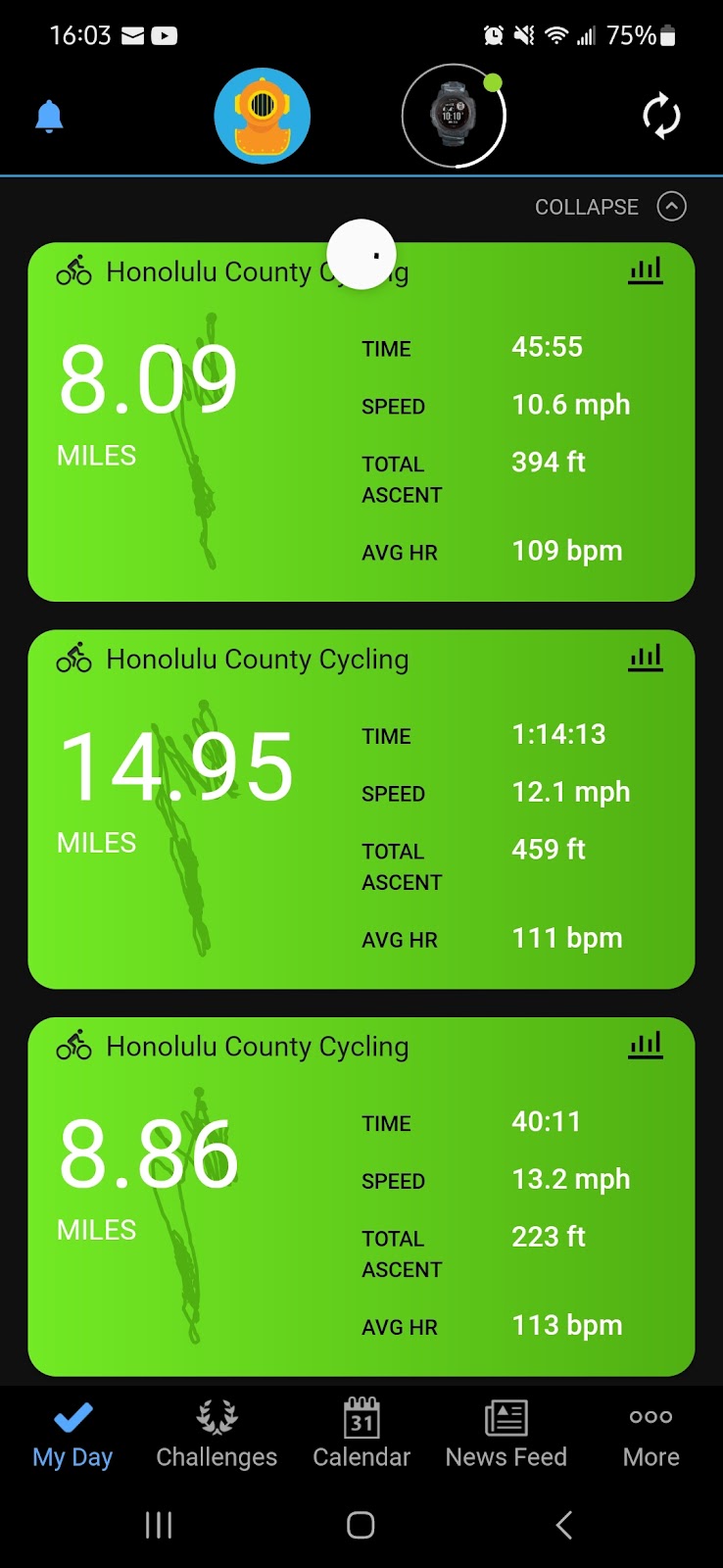Open the connected watch device icon
The width and height of the screenshot is (723, 1568).
click(x=453, y=117)
